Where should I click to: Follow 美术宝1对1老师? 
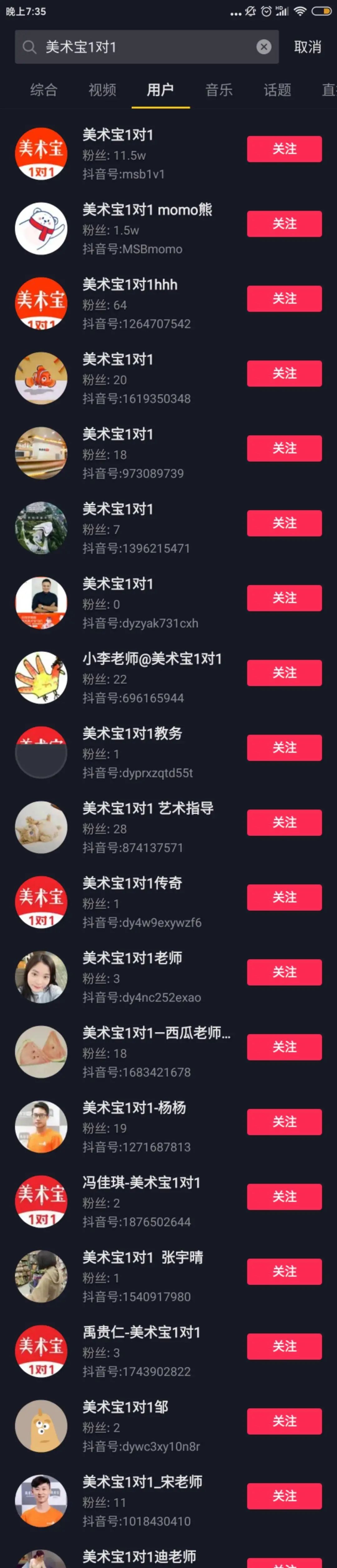pos(284,972)
